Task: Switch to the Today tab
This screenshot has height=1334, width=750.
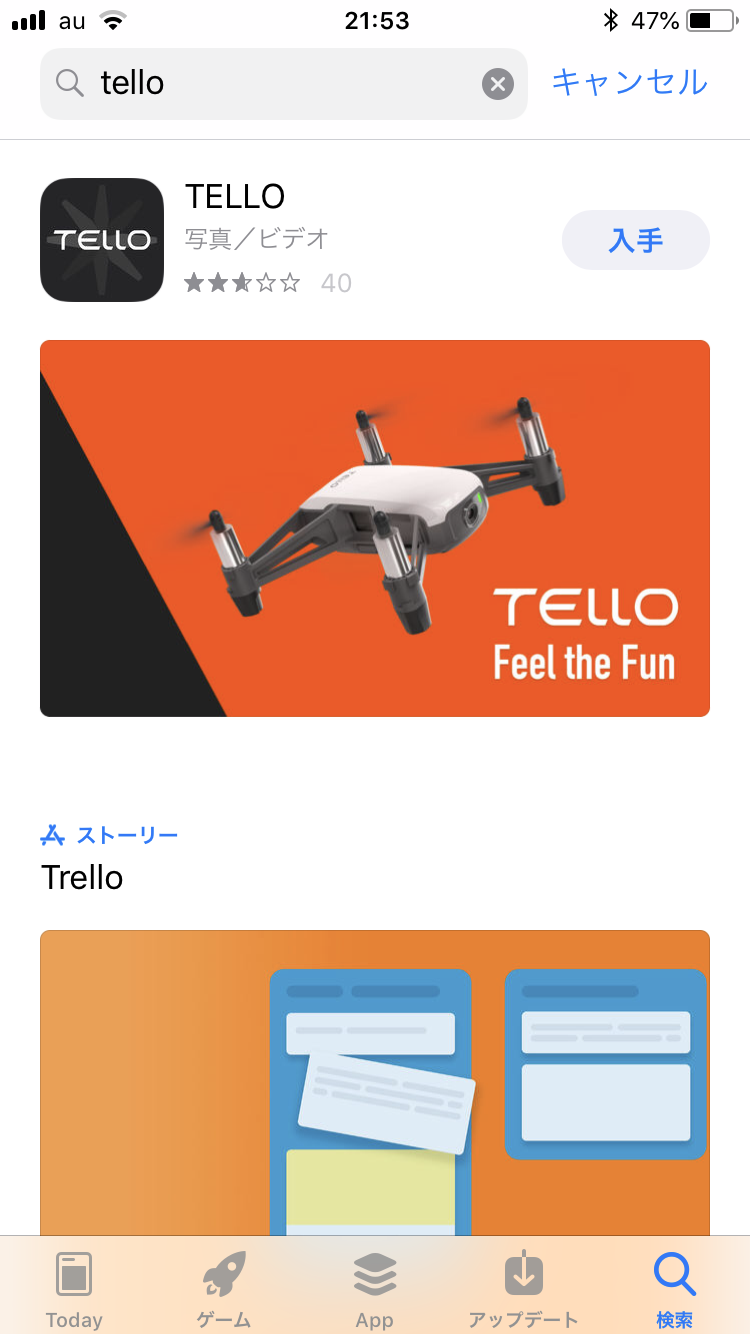Action: pyautogui.click(x=74, y=1288)
